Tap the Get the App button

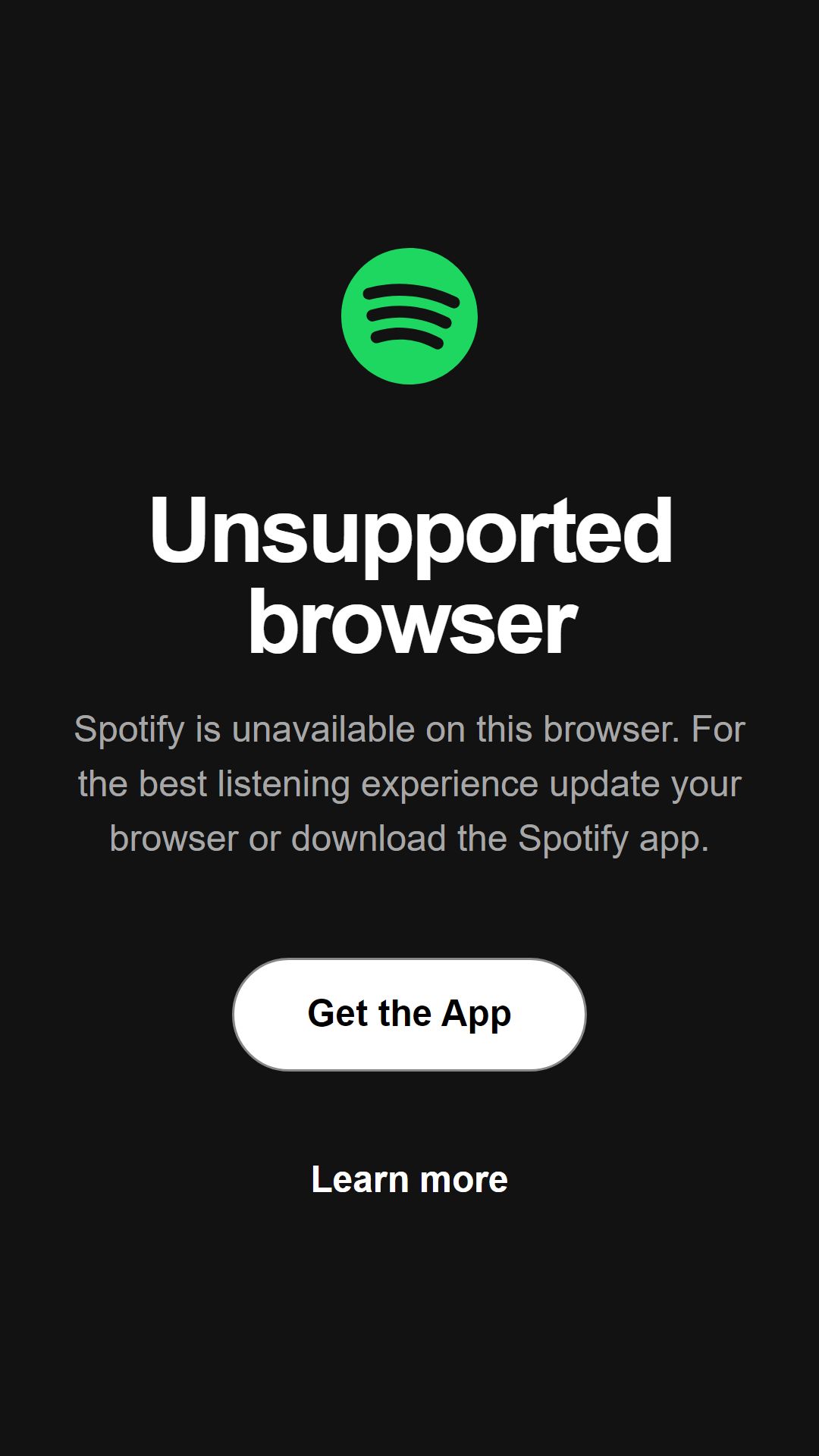(409, 1014)
